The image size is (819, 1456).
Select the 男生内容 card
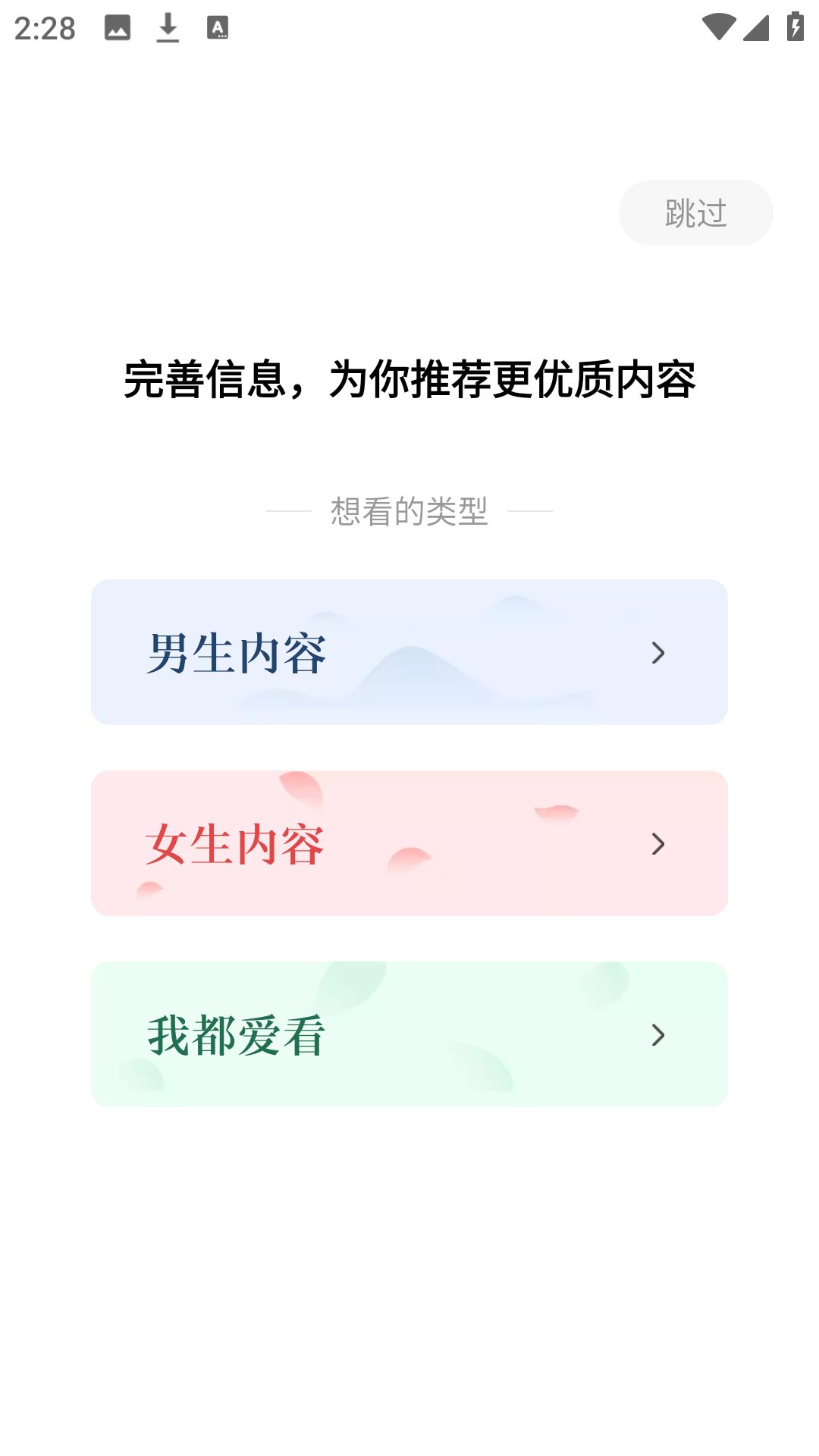point(409,652)
